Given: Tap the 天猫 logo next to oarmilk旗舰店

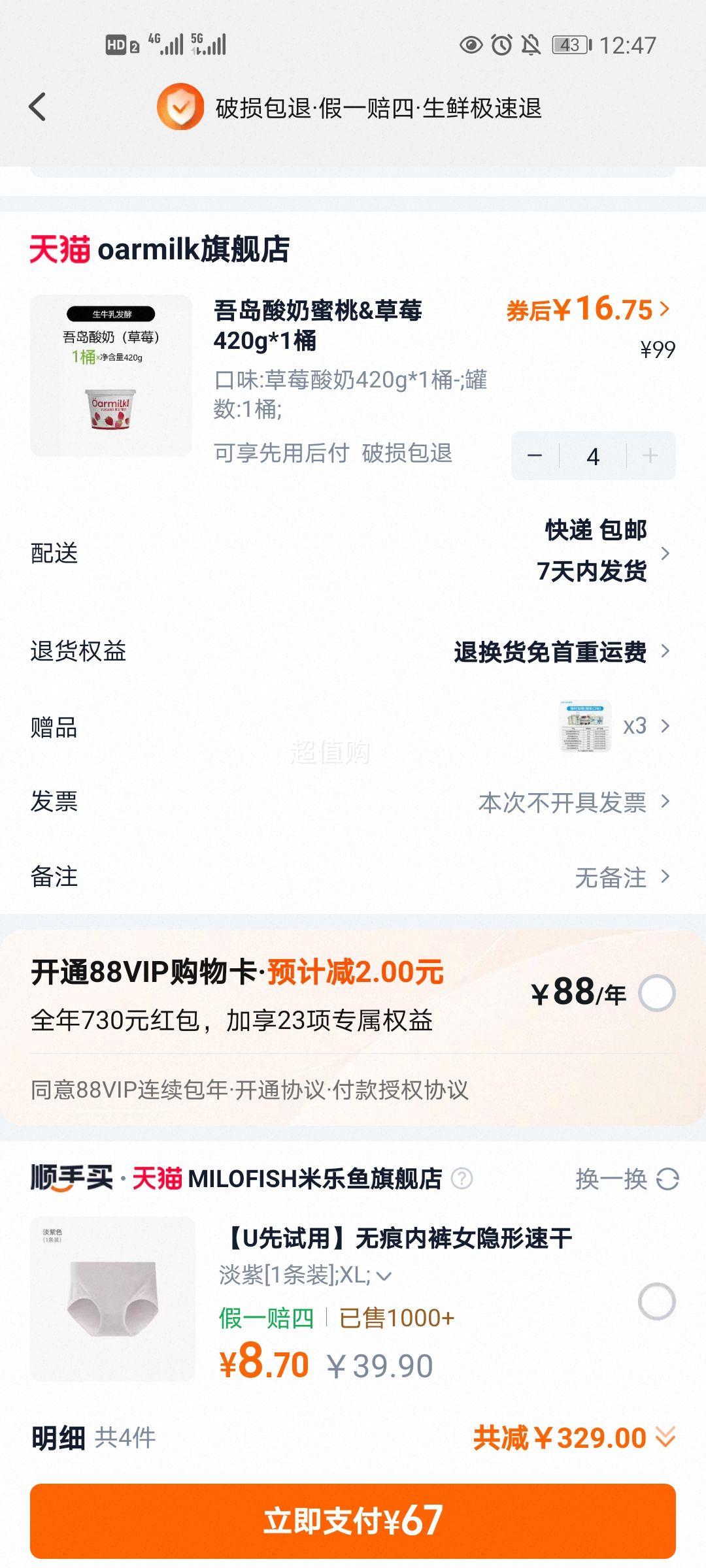Looking at the screenshot, I should click(60, 248).
